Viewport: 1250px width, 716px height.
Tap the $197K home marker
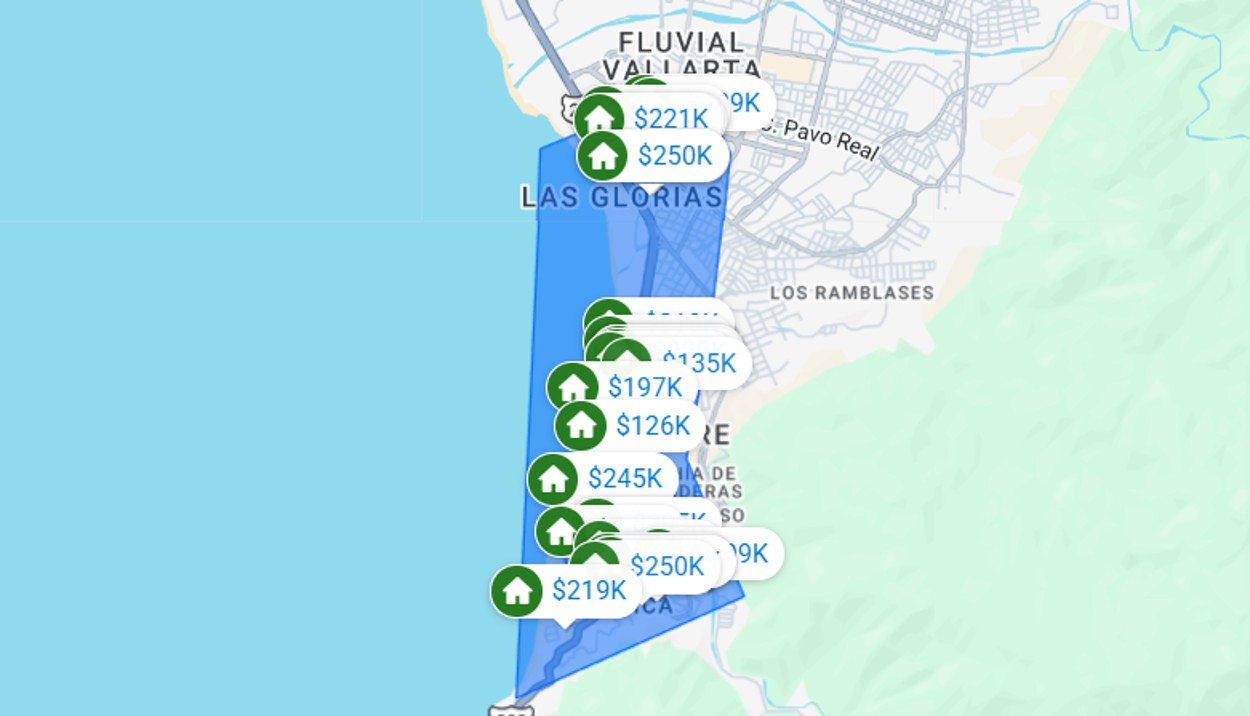pos(644,387)
